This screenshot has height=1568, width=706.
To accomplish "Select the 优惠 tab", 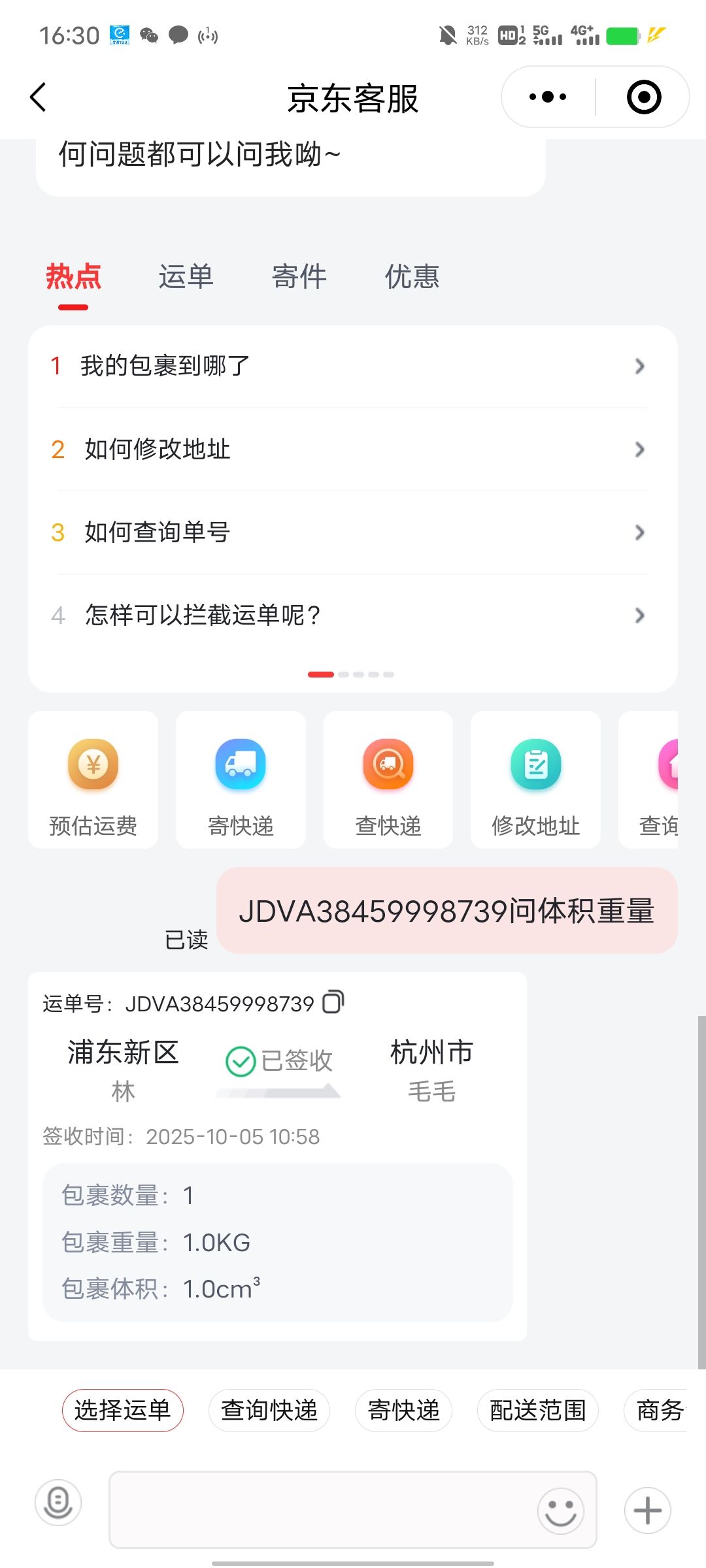I will pyautogui.click(x=412, y=277).
